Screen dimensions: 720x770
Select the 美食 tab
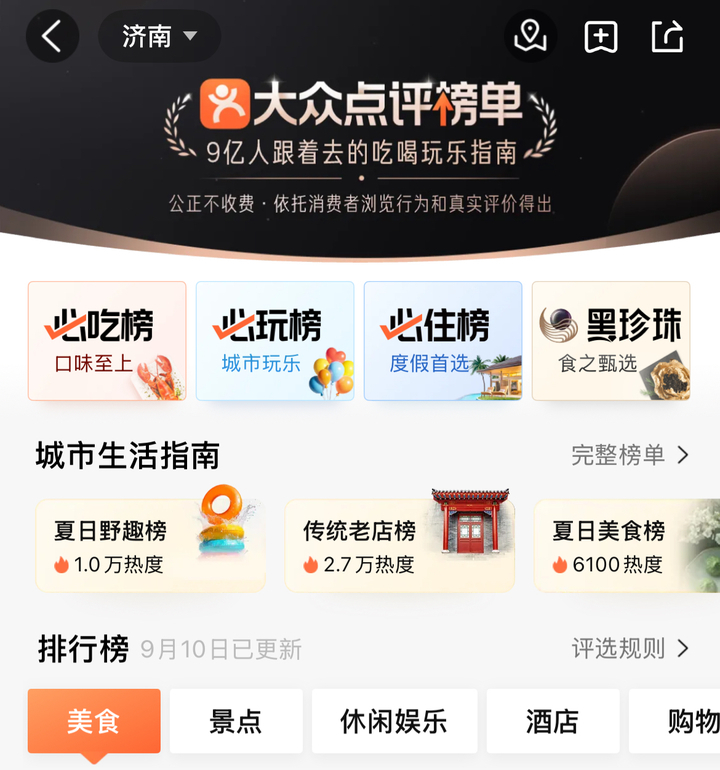click(94, 721)
